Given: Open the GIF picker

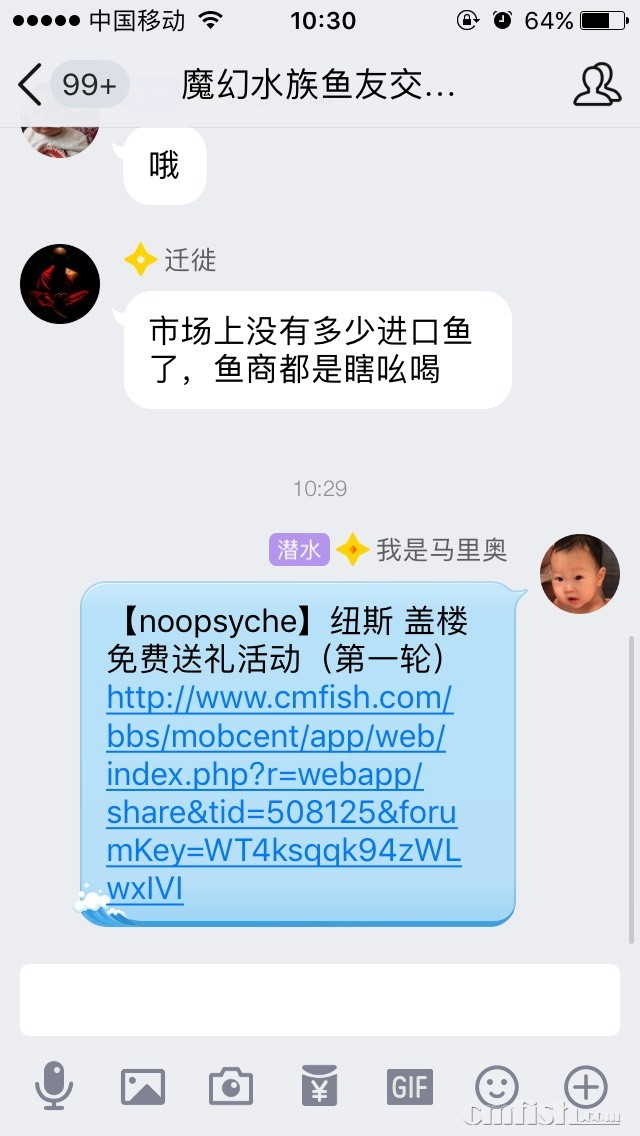Looking at the screenshot, I should [x=409, y=1086].
